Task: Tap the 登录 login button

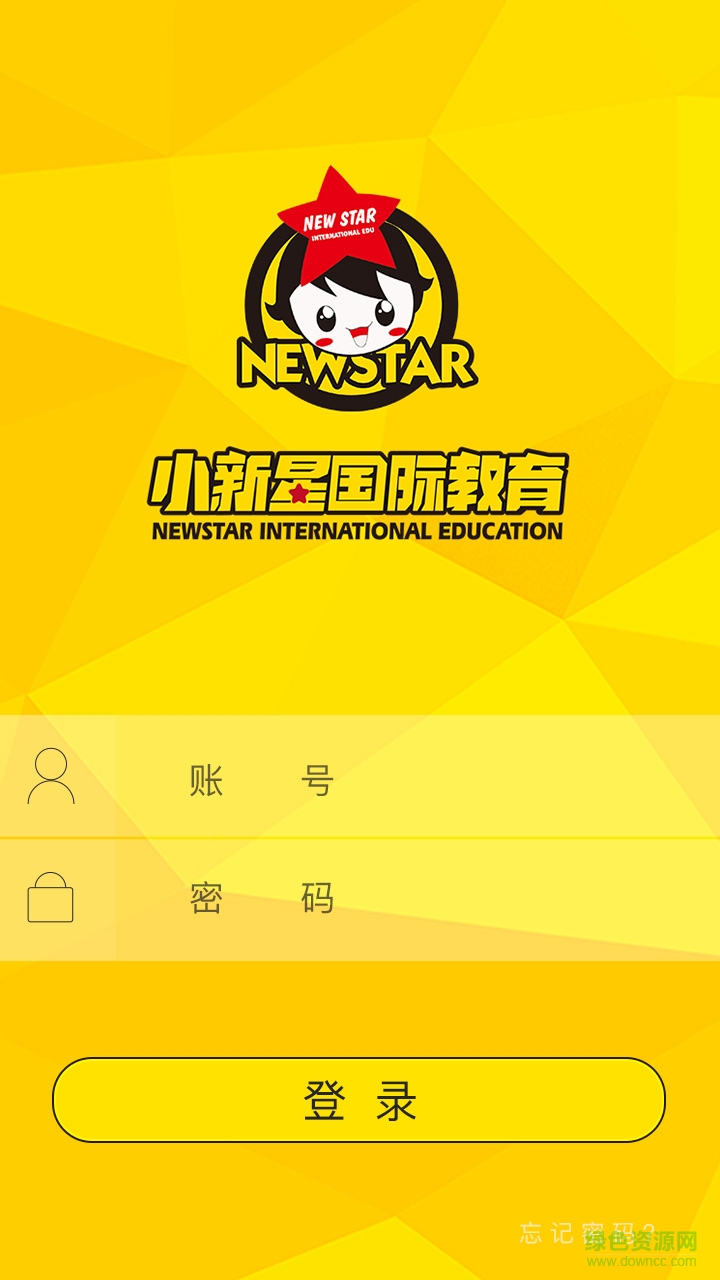Action: (x=359, y=1100)
